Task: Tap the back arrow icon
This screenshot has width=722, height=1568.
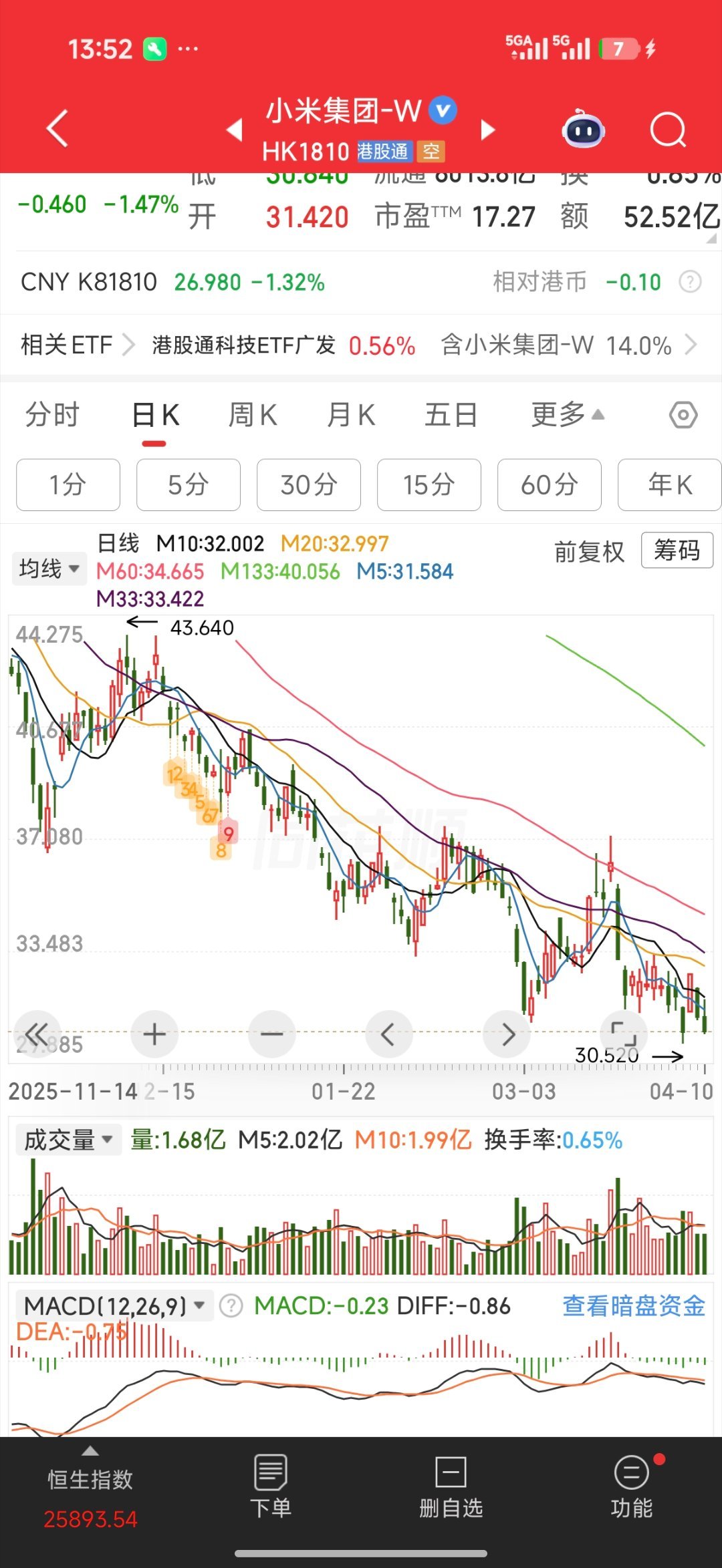Action: click(57, 129)
